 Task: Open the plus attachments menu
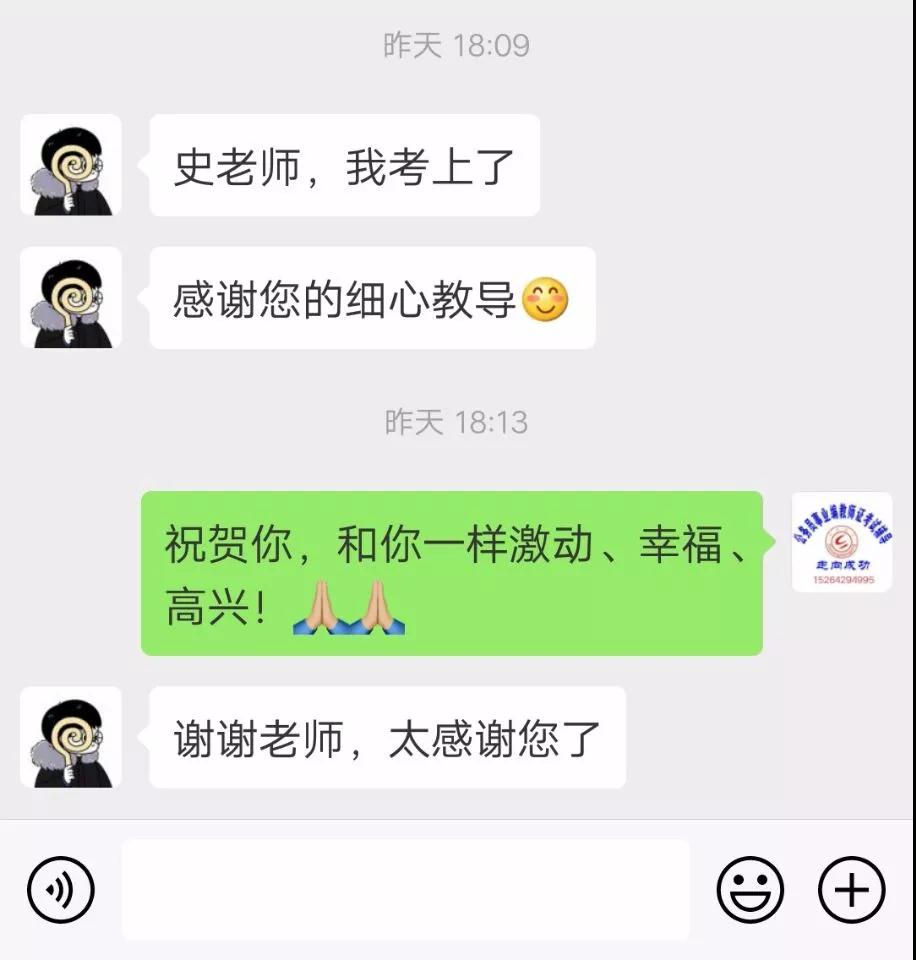(x=852, y=889)
